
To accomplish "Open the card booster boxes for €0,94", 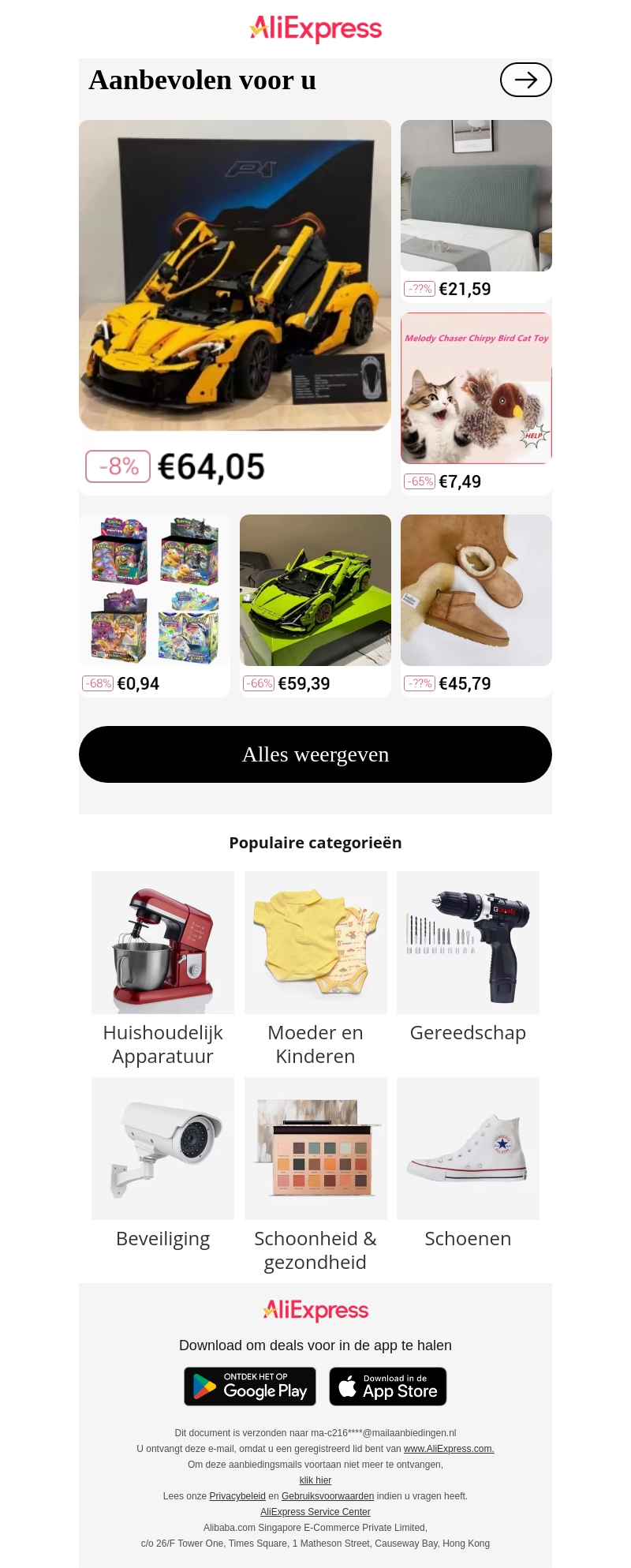I will [155, 590].
